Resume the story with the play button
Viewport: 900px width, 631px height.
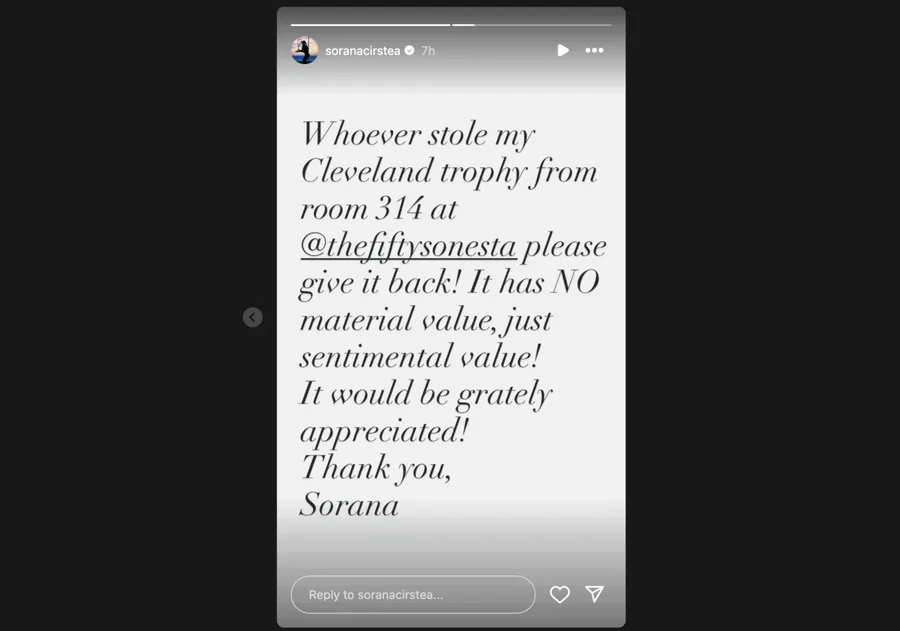[563, 50]
